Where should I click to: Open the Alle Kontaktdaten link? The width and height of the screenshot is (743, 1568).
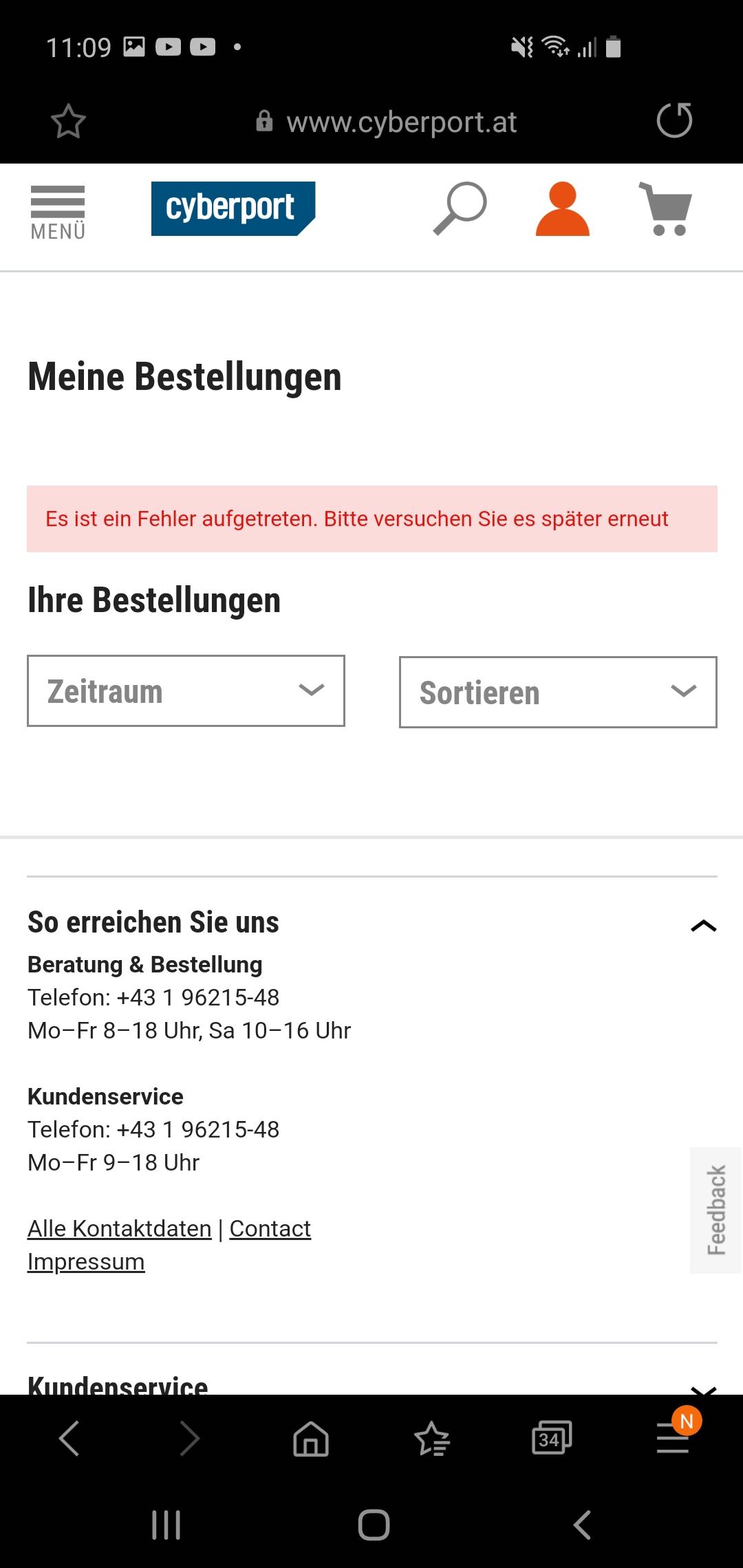(x=120, y=1228)
